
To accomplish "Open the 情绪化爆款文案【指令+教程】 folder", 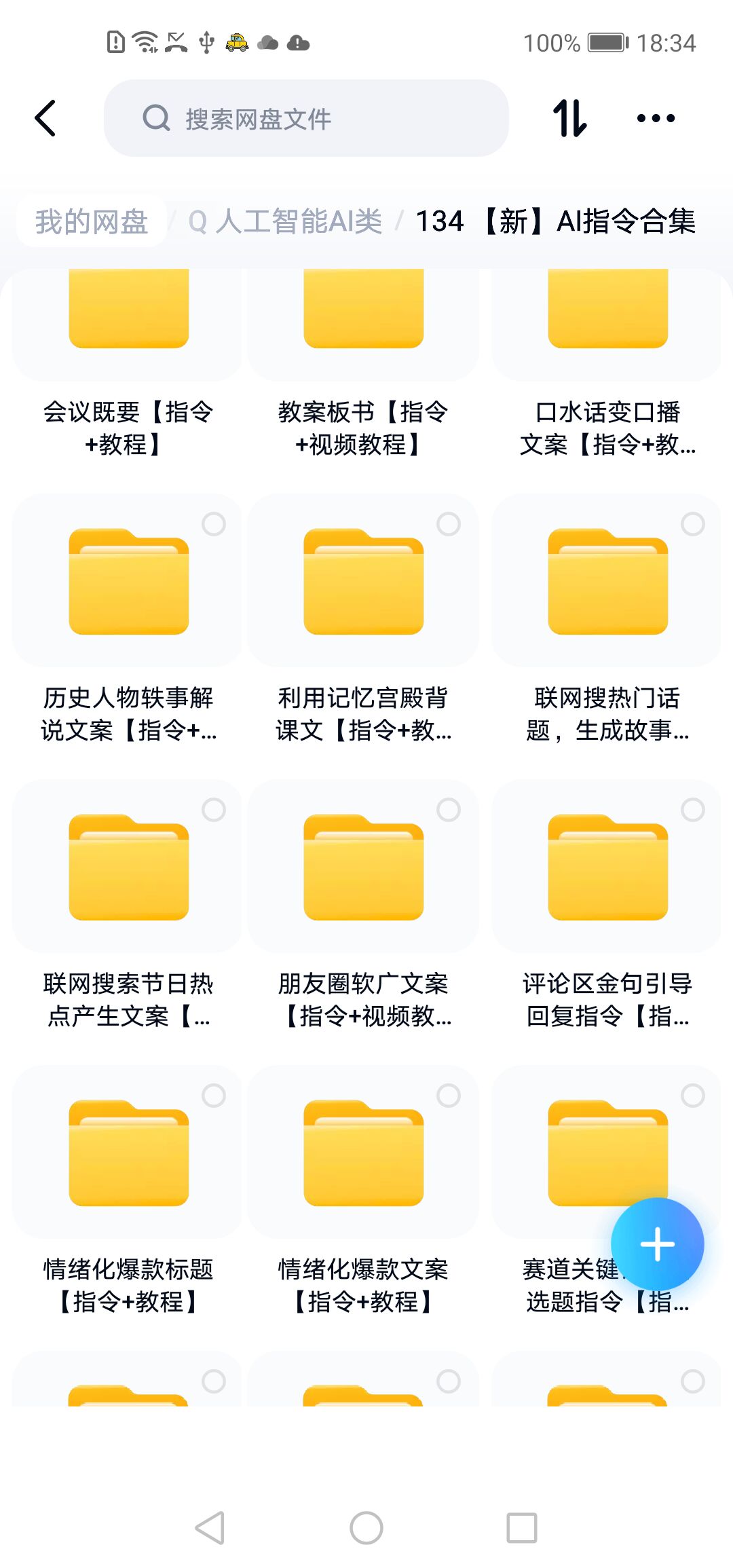I will (363, 1154).
